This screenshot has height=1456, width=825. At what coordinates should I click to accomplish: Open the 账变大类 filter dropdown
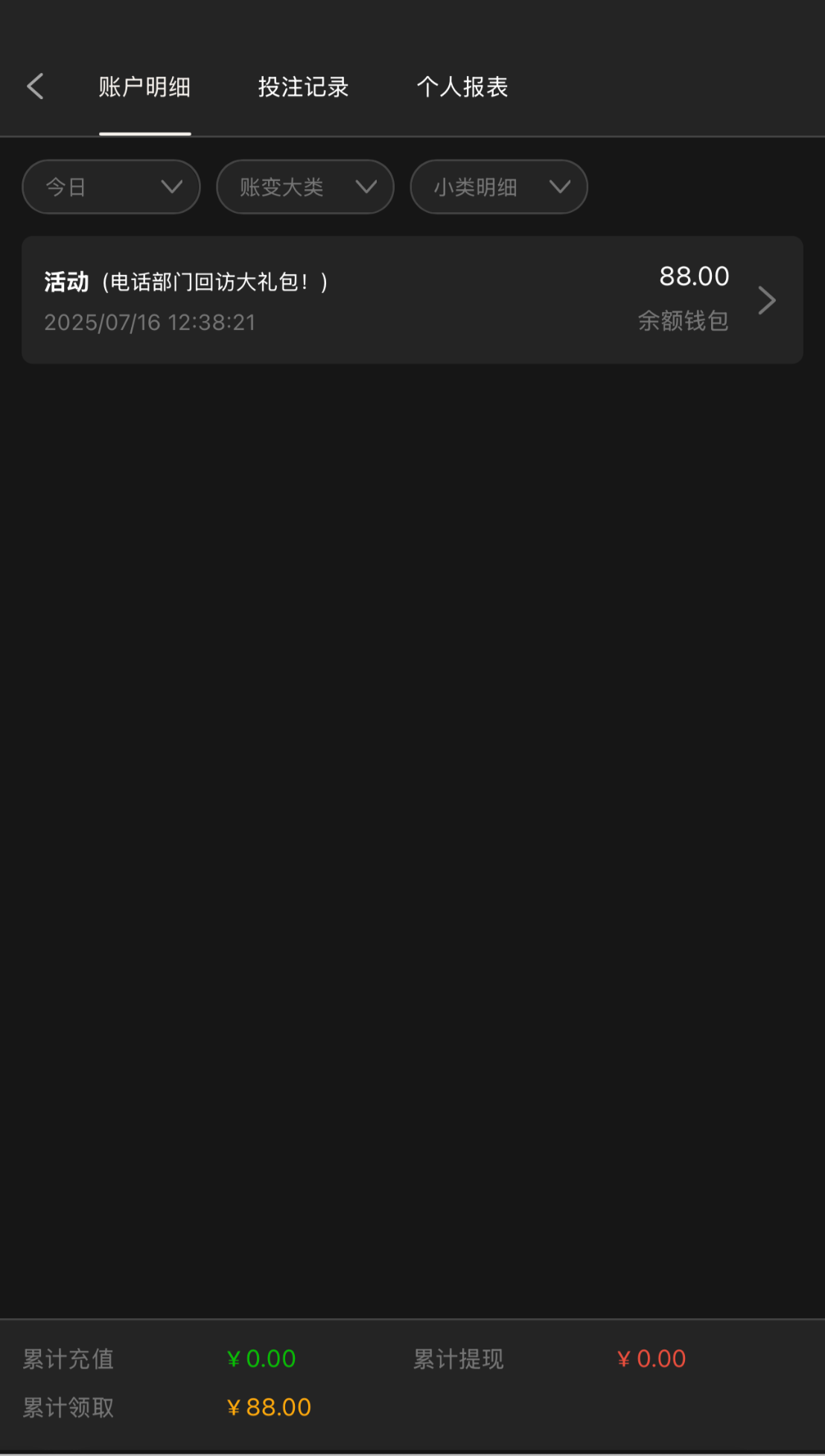pos(305,187)
